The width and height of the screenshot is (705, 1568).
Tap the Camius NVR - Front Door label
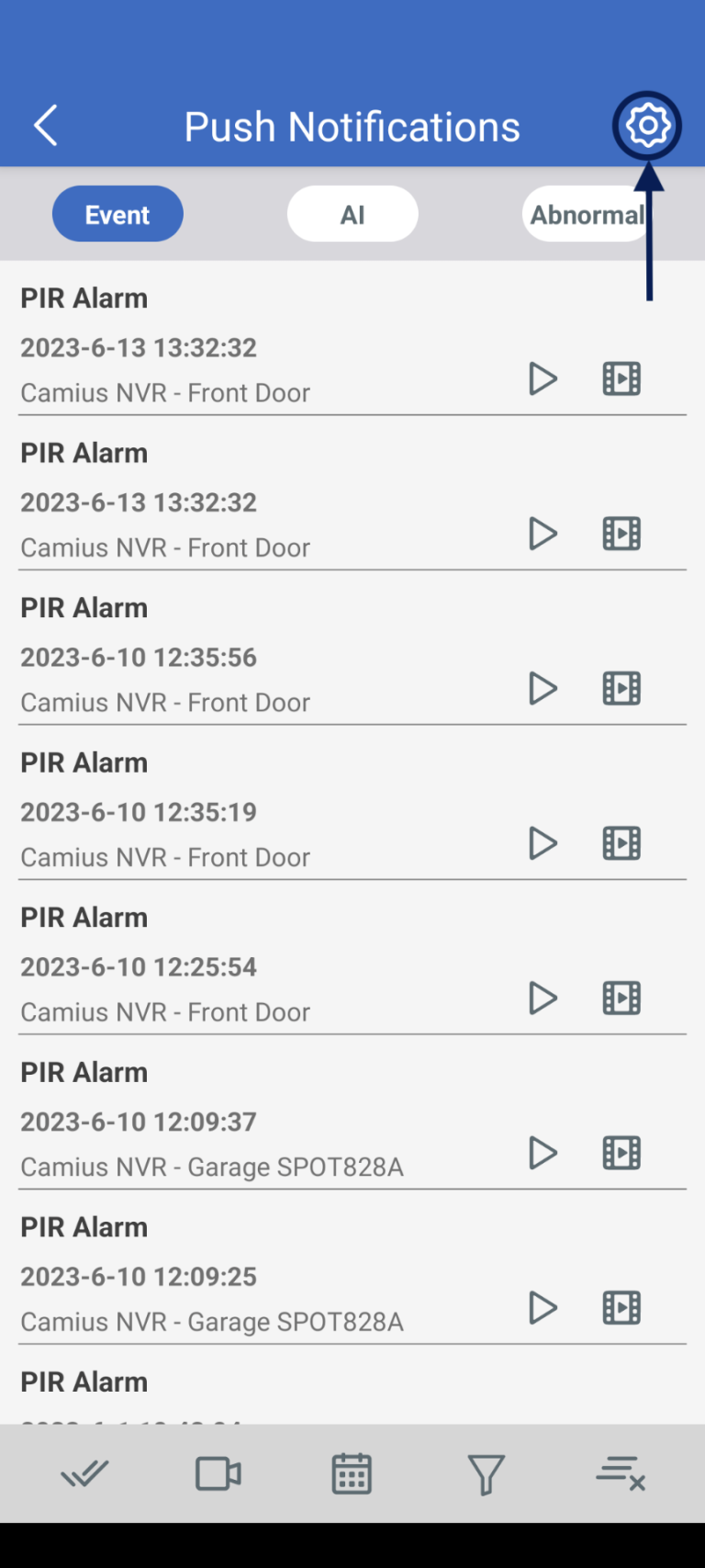[x=165, y=393]
